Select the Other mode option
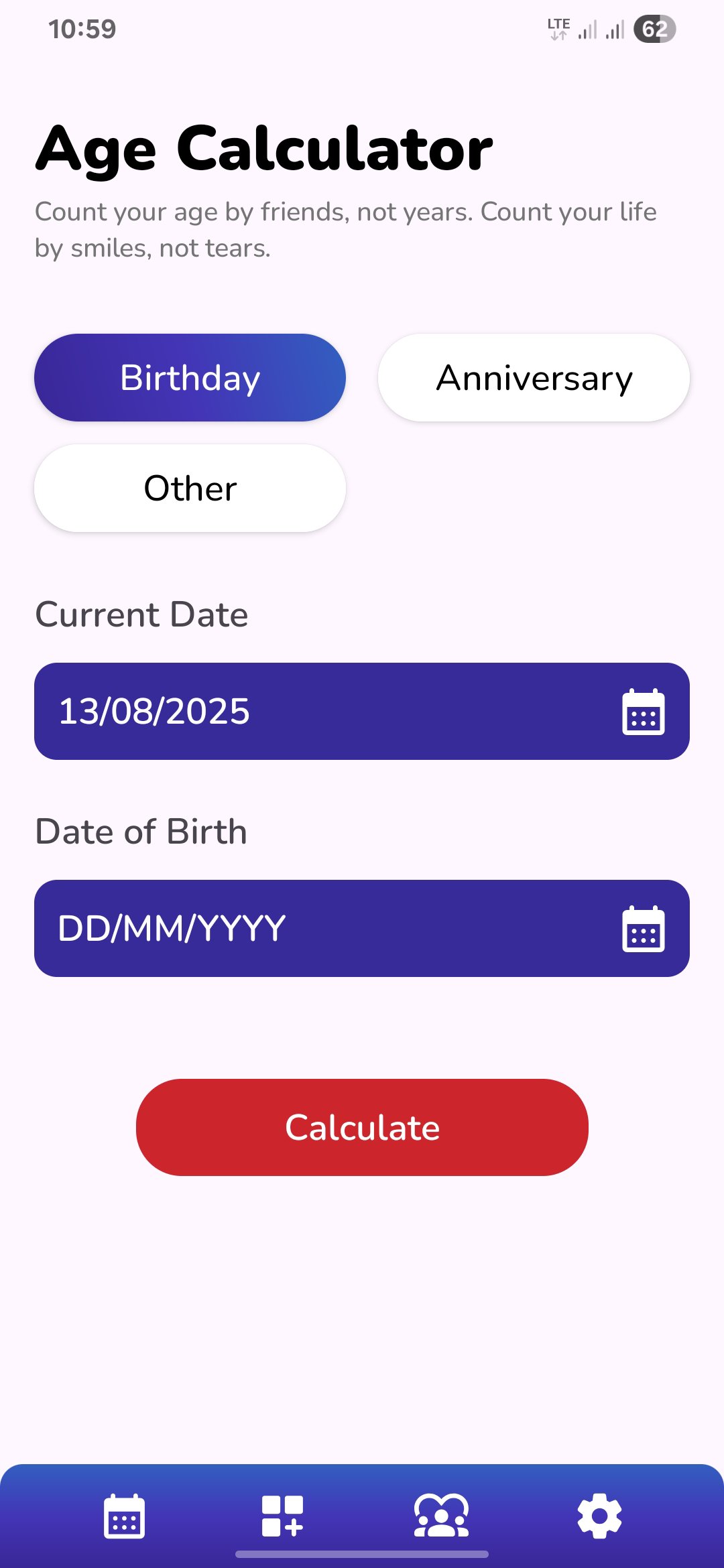Viewport: 724px width, 1568px height. [x=190, y=488]
